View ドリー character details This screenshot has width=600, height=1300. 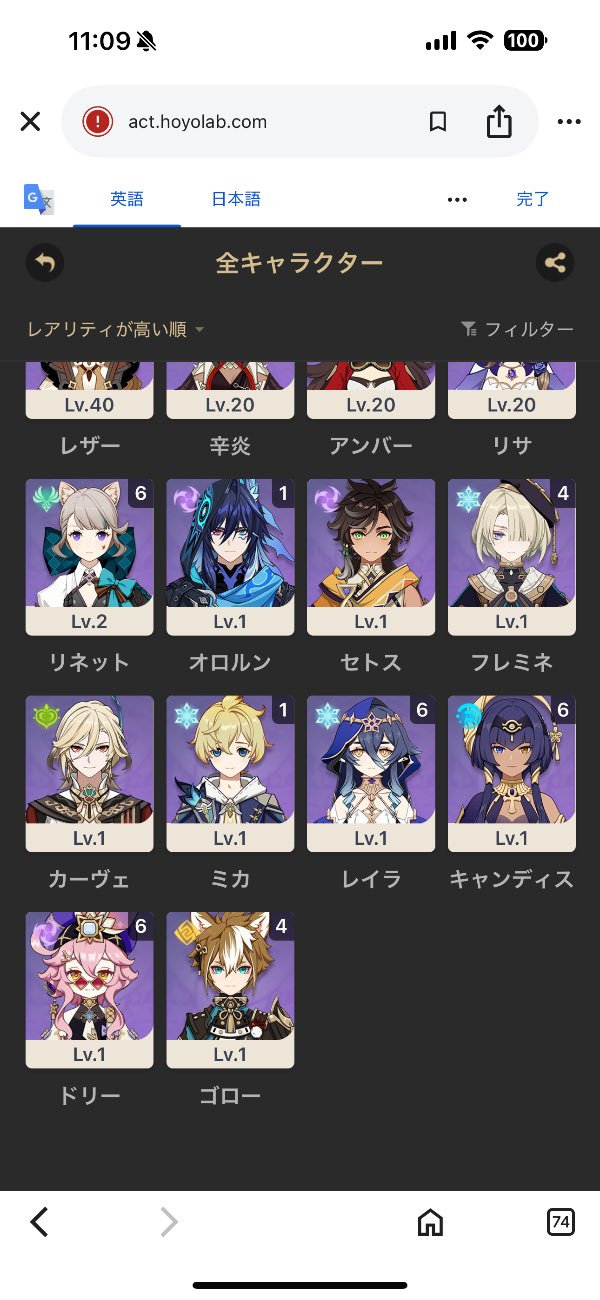point(89,990)
